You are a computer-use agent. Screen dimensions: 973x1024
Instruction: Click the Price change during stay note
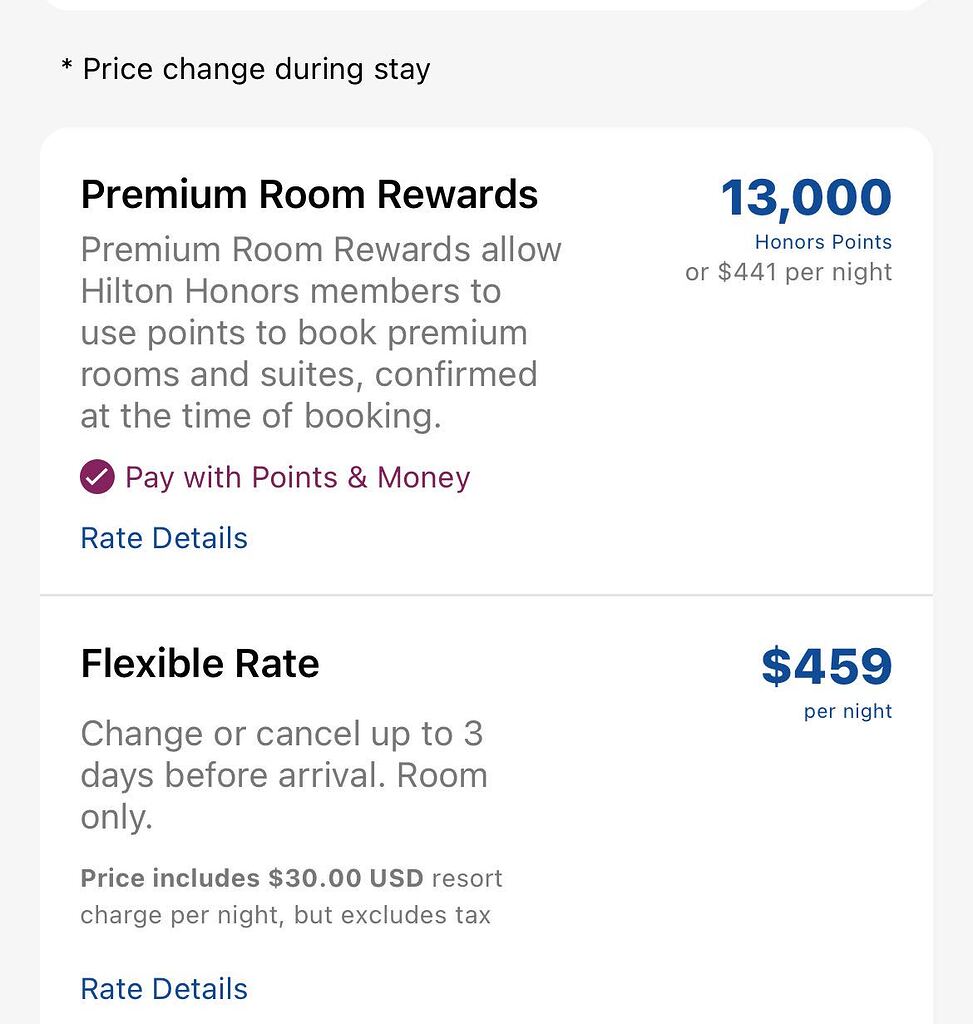[246, 69]
